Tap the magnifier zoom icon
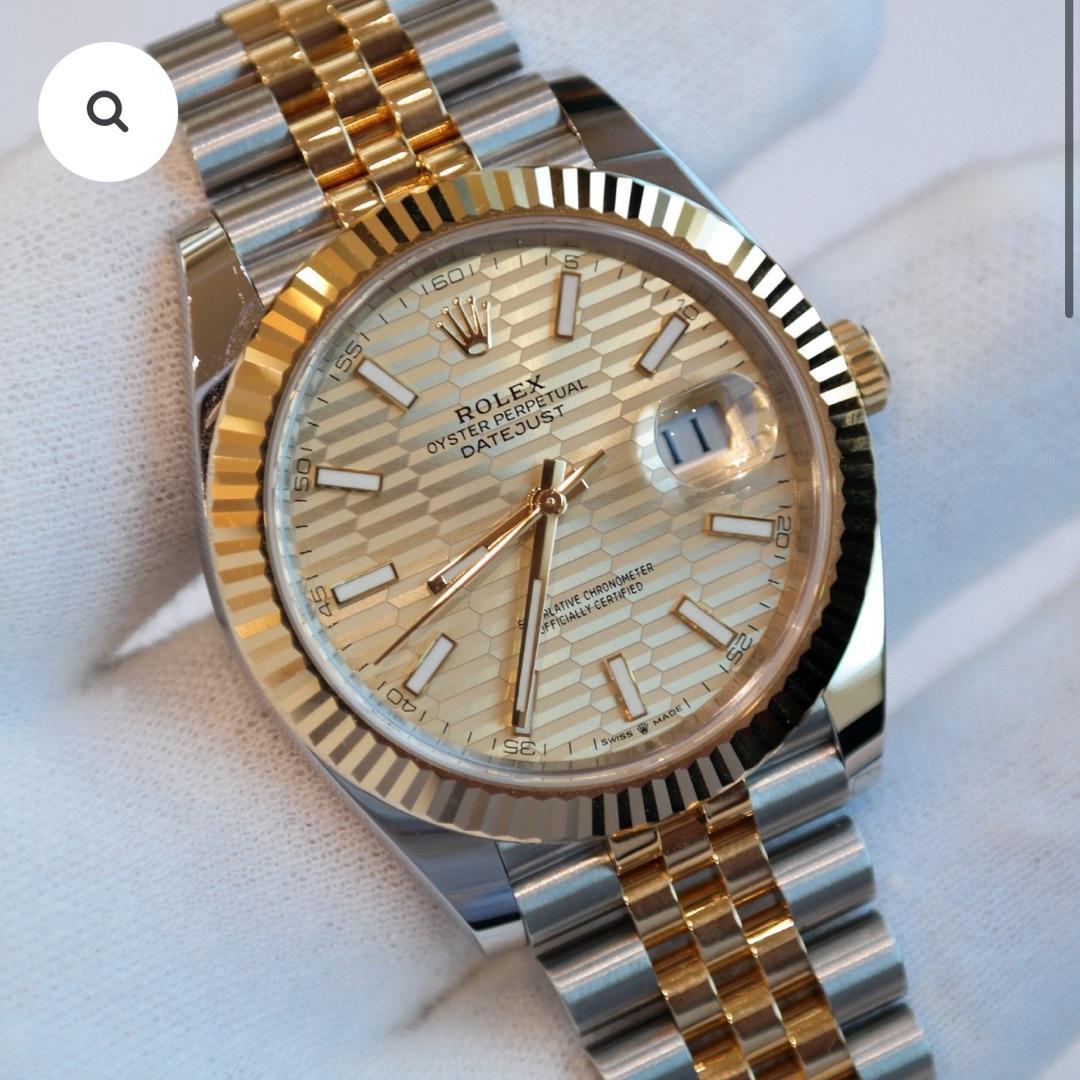 pyautogui.click(x=108, y=112)
